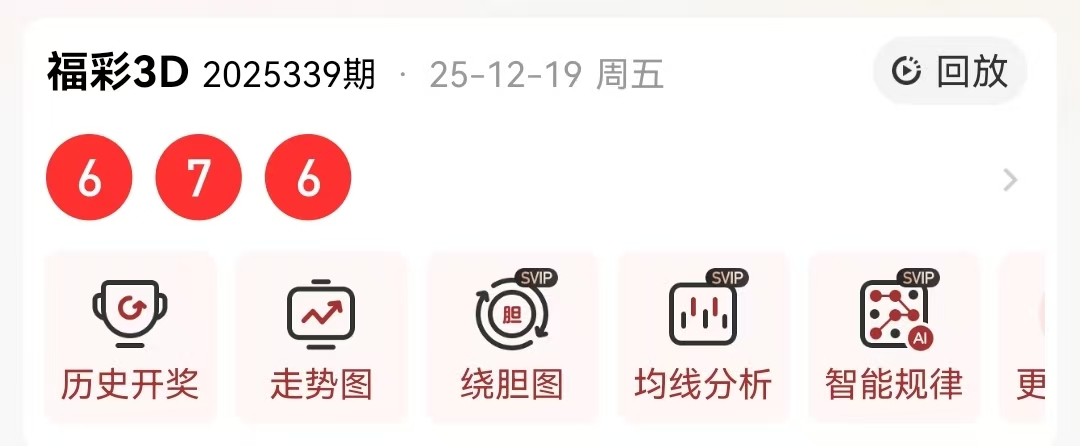Open the 走势图 trend chart
The height and width of the screenshot is (446, 1080).
coord(321,338)
